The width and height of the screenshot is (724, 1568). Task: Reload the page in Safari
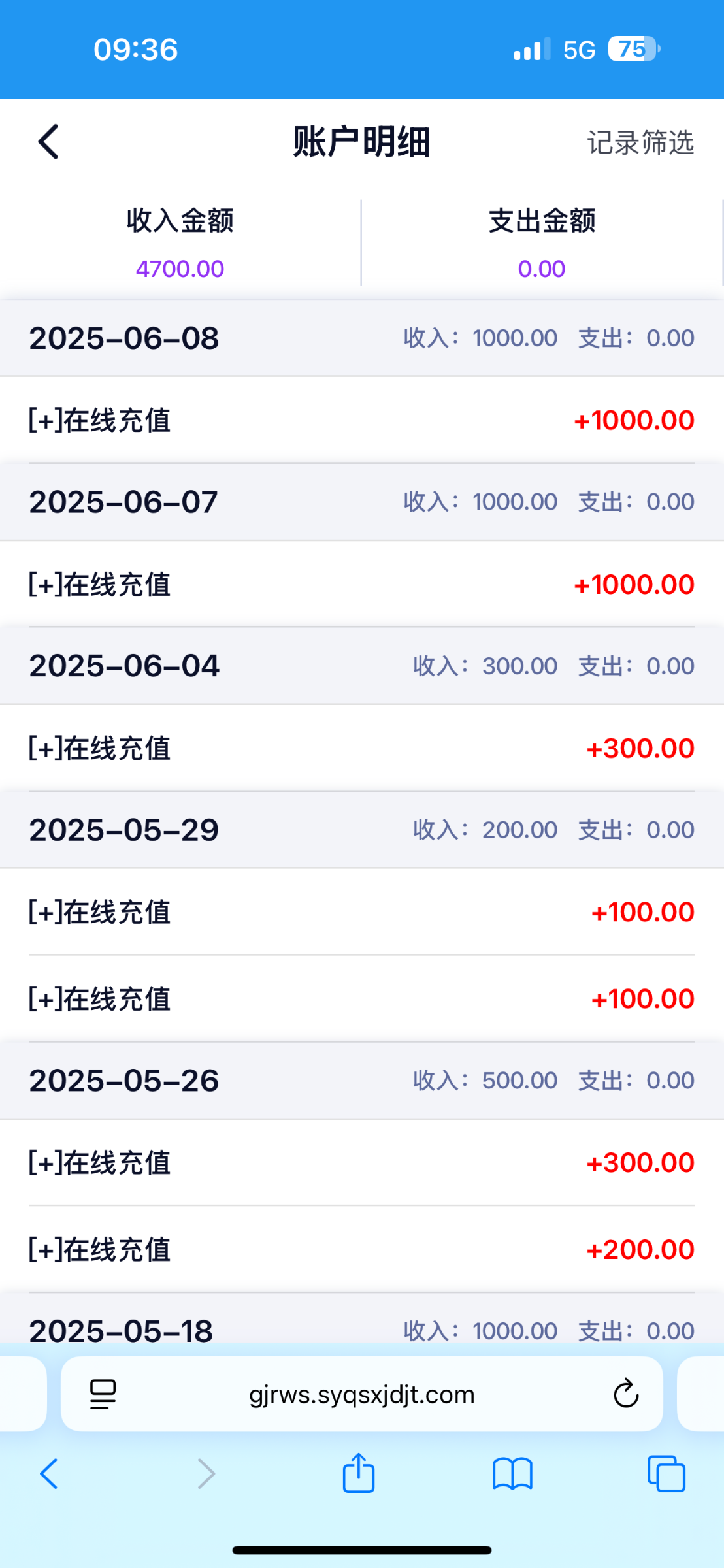point(626,1394)
